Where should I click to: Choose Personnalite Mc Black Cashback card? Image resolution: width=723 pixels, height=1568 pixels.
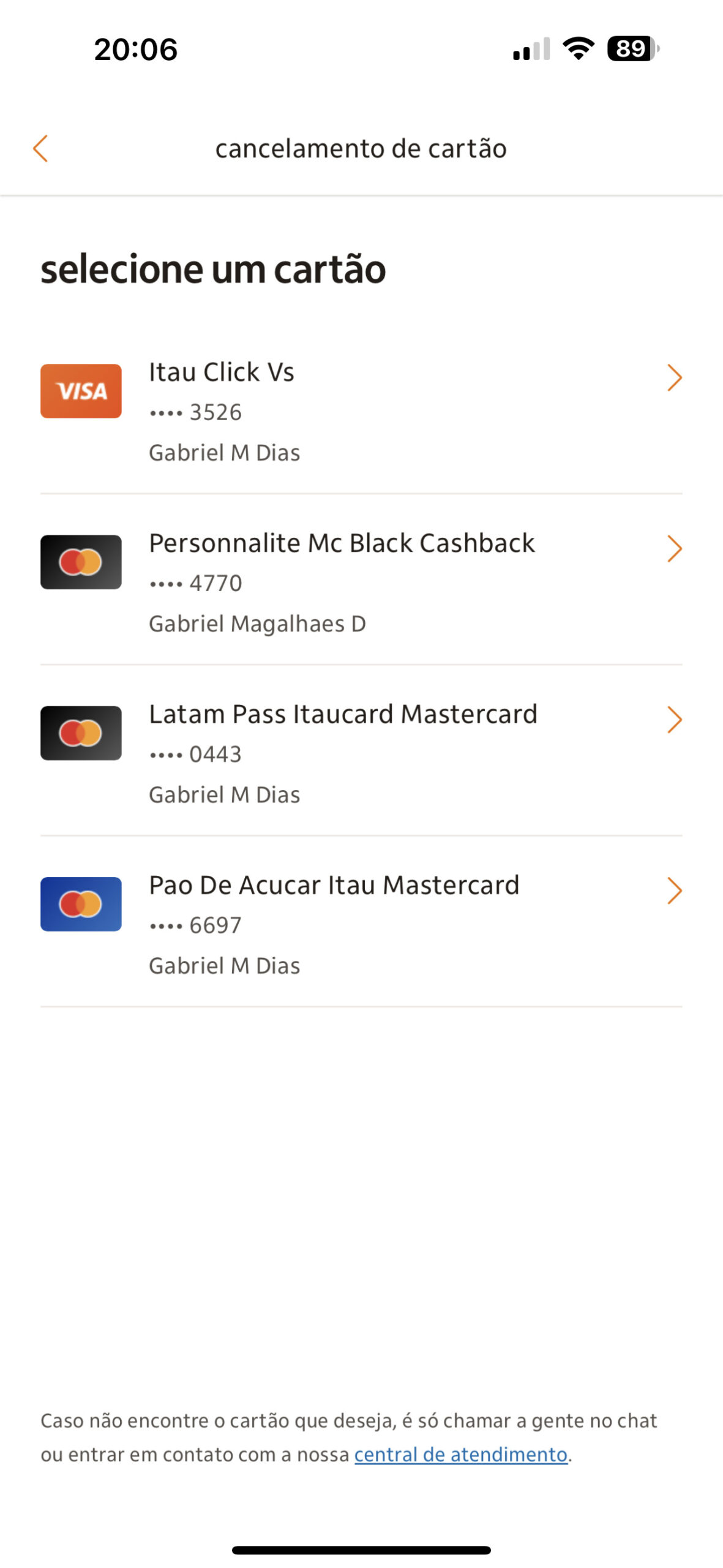[x=361, y=582]
